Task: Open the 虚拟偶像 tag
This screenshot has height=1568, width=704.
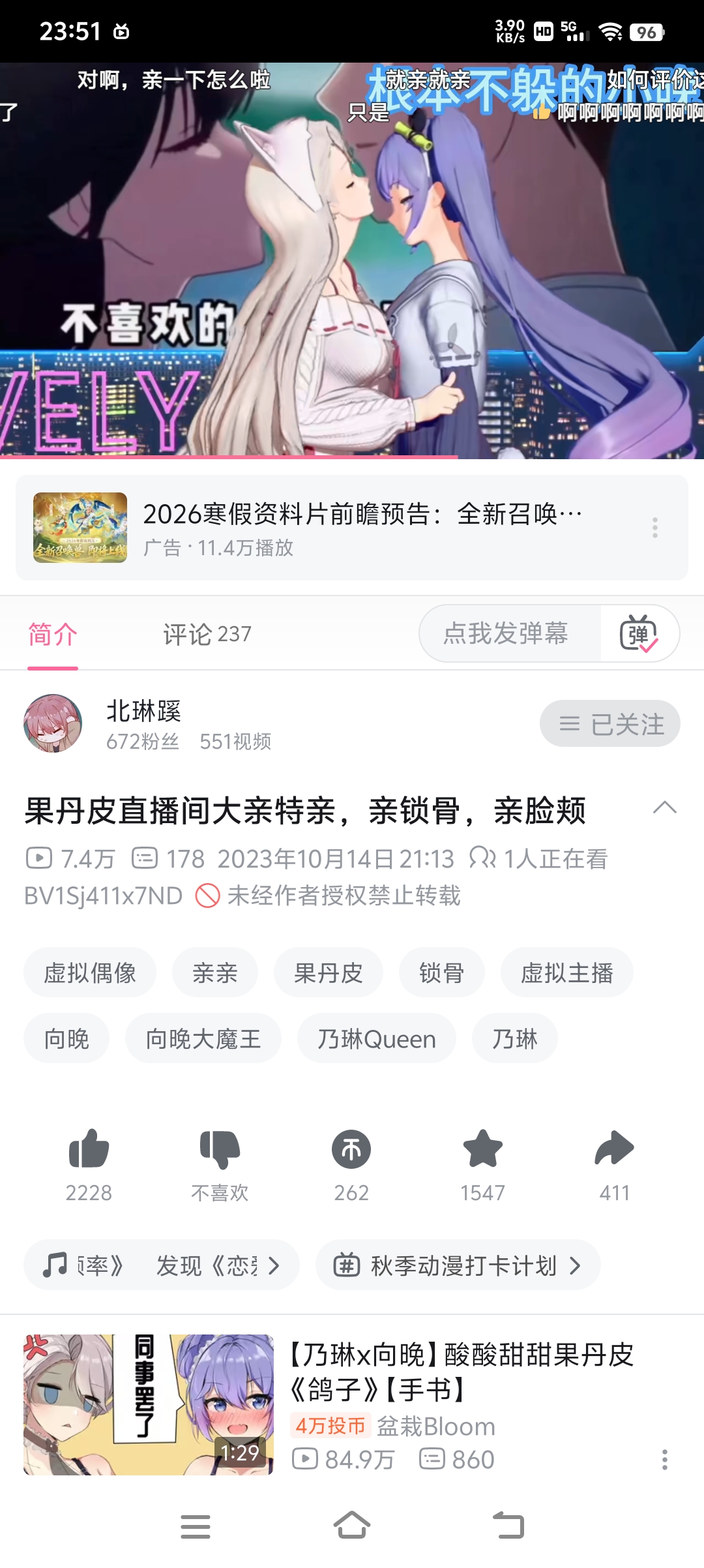Action: (90, 972)
